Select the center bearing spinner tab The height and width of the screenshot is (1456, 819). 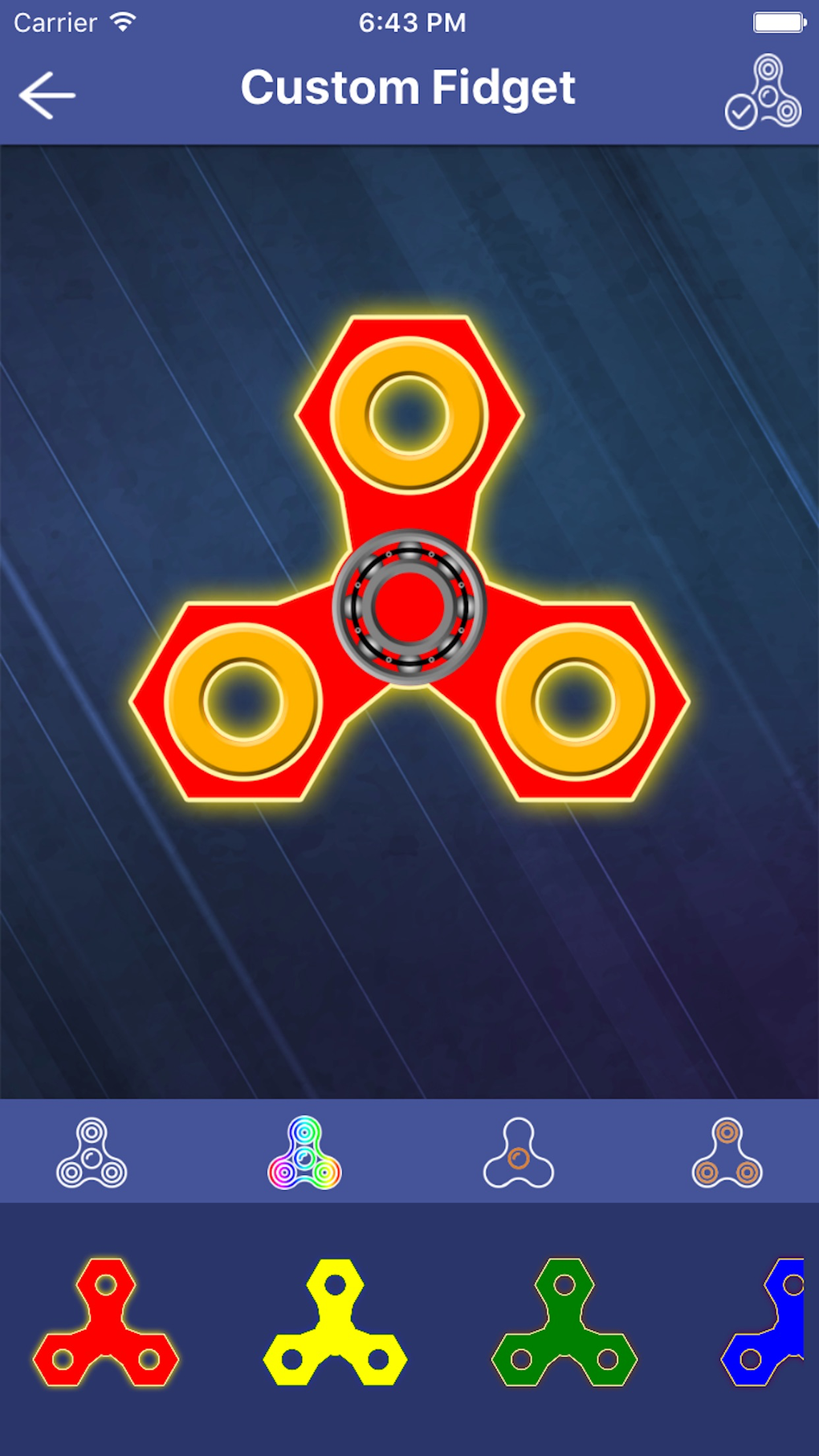pos(519,1154)
